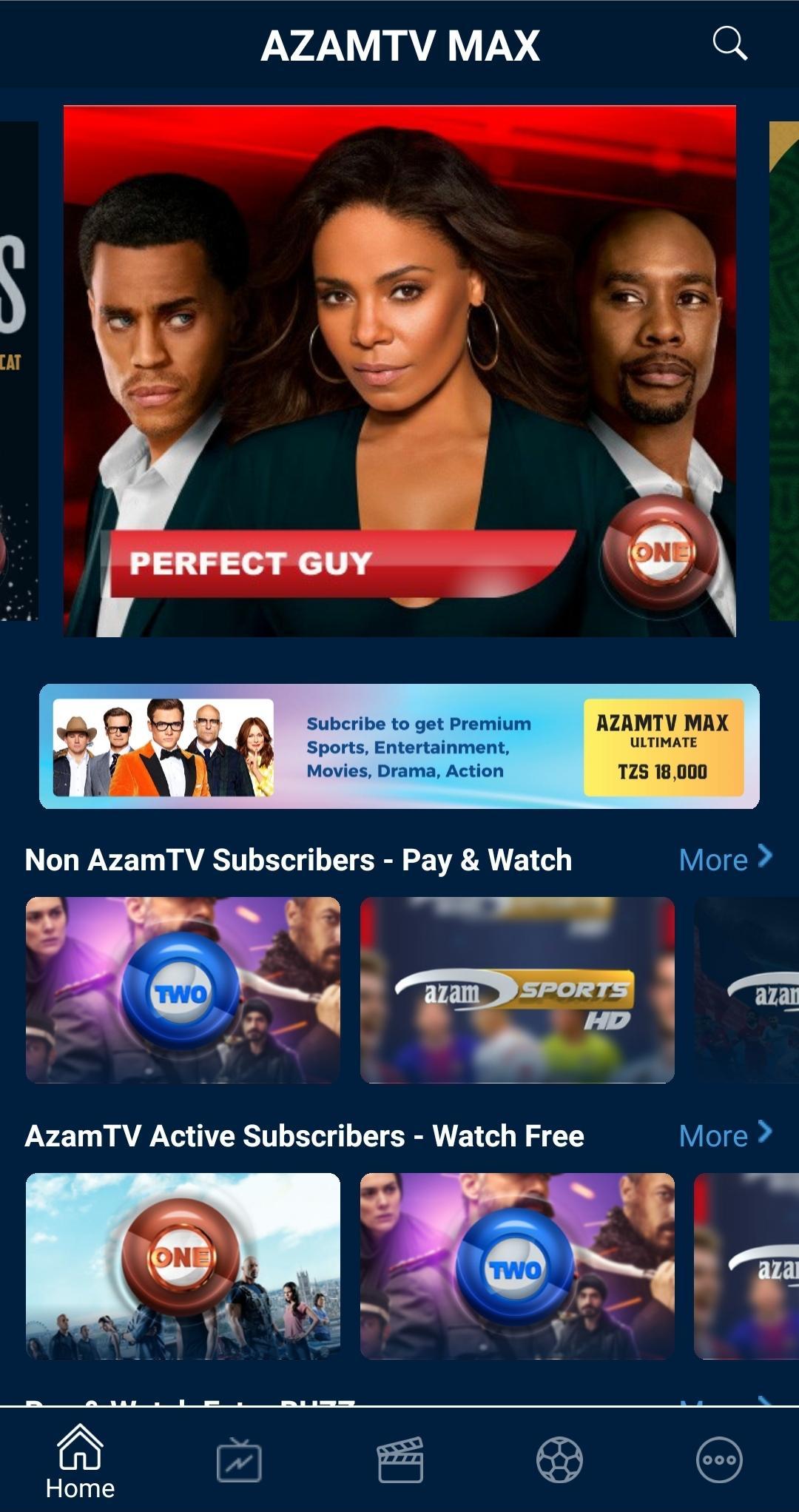This screenshot has height=1512, width=799.
Task: Open the search icon in the header
Action: (729, 44)
